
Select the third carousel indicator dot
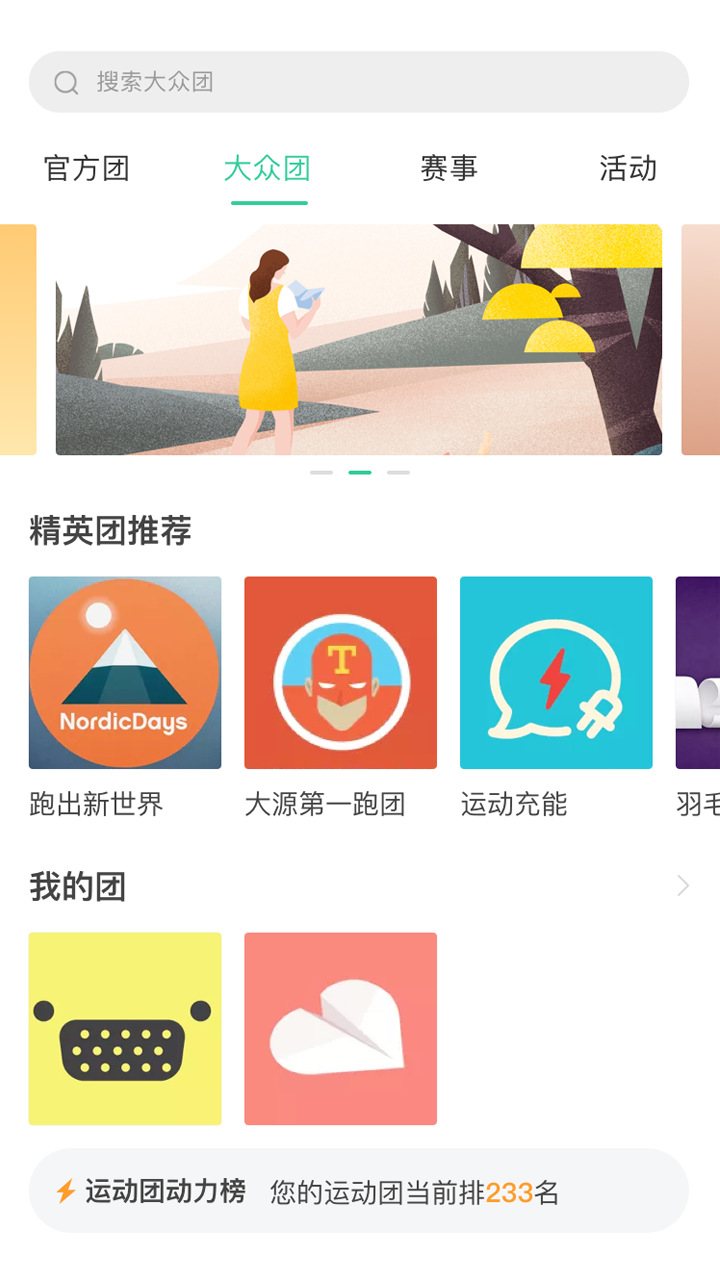click(x=398, y=471)
